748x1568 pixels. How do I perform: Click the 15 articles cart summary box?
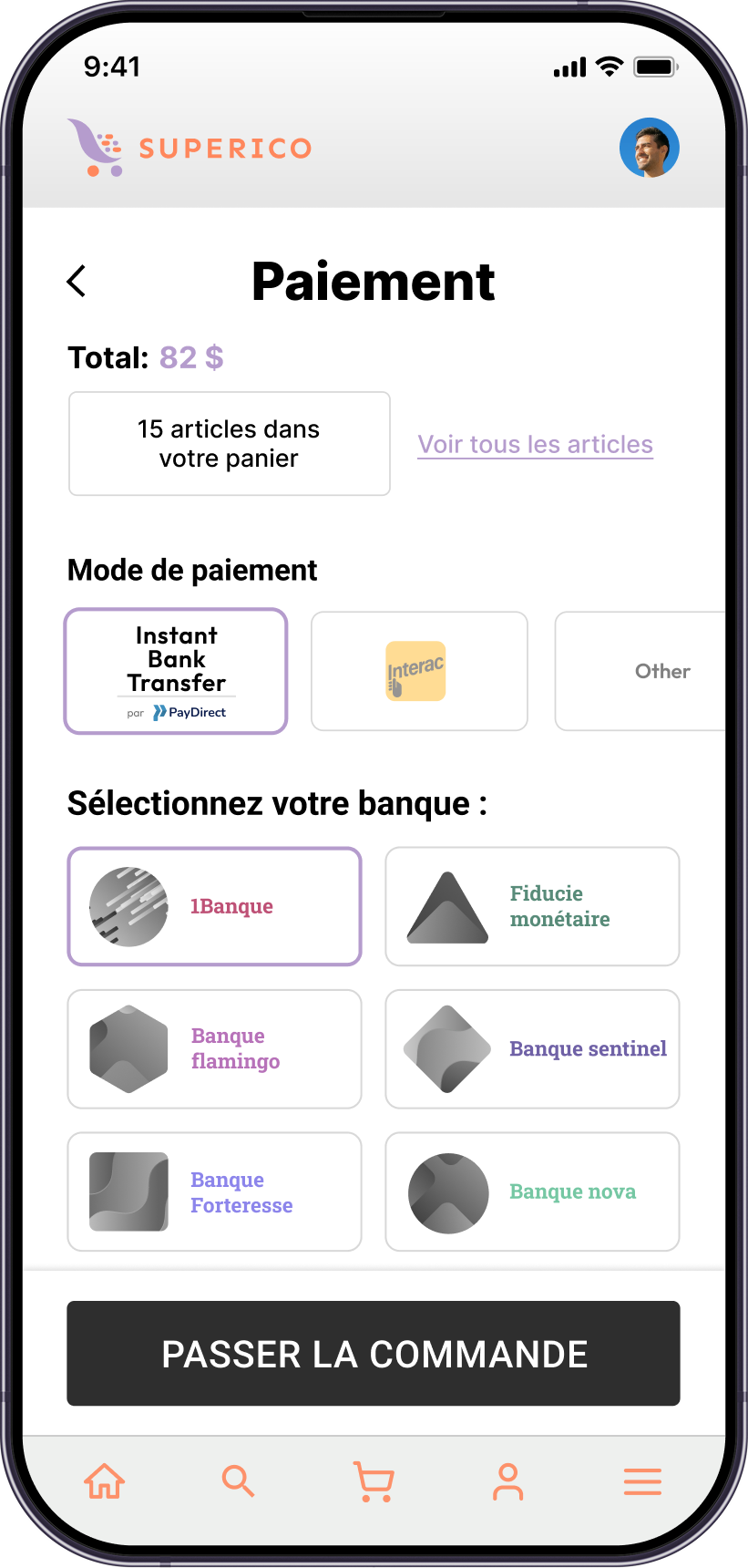[229, 443]
